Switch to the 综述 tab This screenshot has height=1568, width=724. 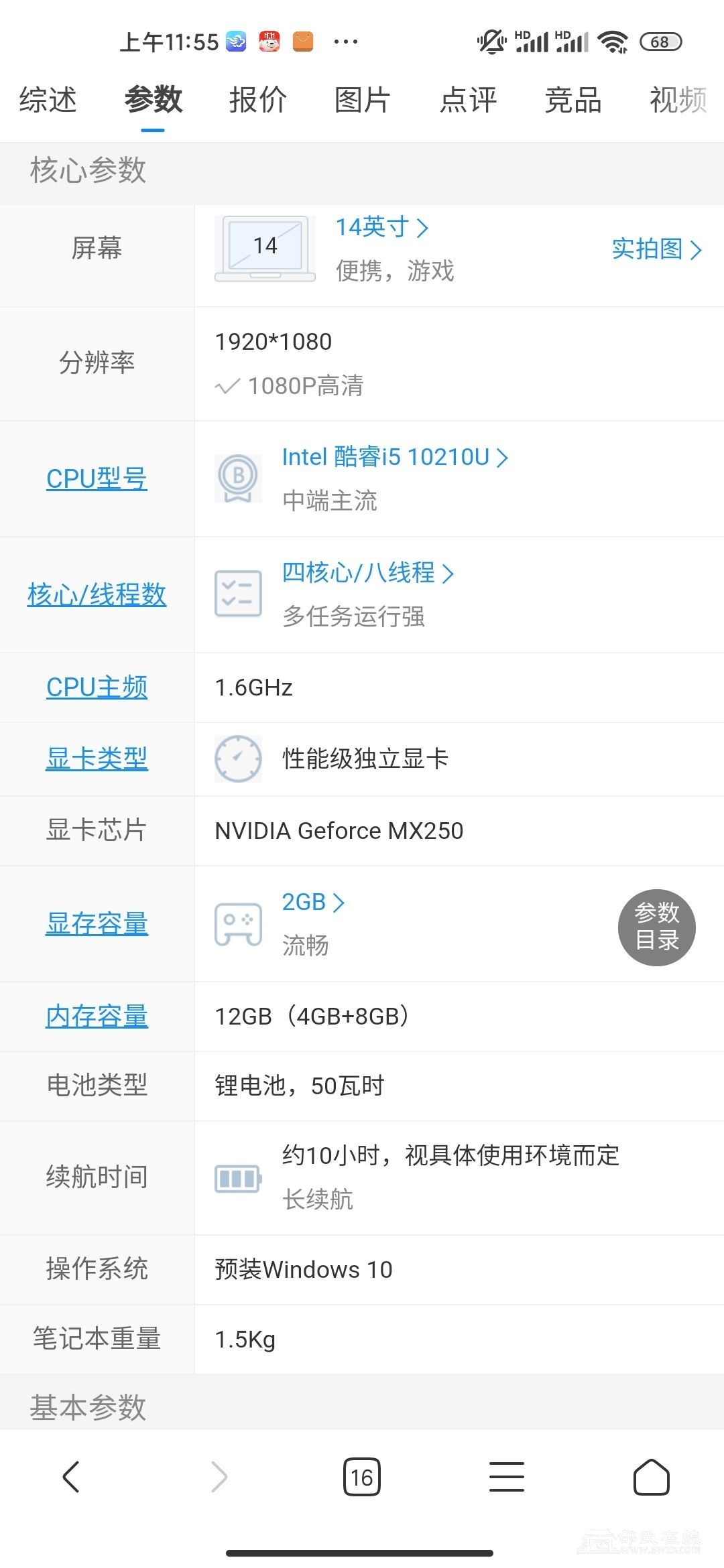(x=48, y=101)
